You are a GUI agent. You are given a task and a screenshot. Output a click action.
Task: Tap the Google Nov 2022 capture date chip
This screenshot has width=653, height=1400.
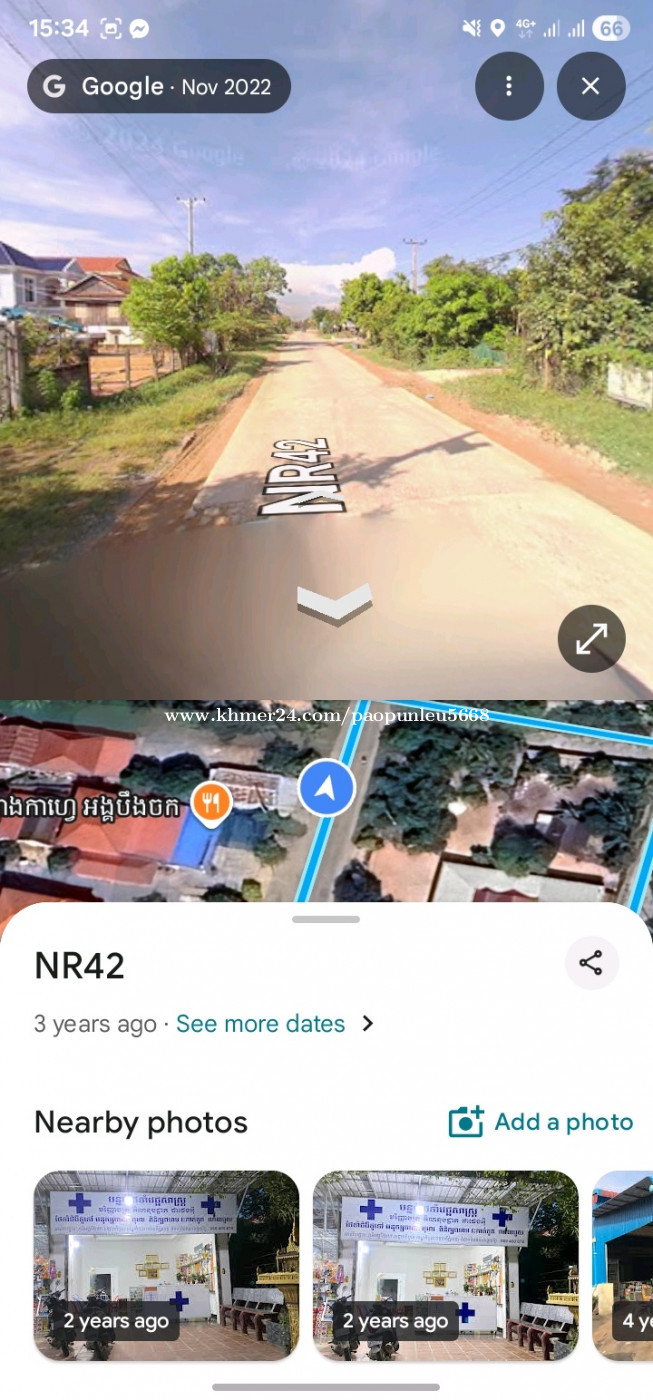[159, 86]
